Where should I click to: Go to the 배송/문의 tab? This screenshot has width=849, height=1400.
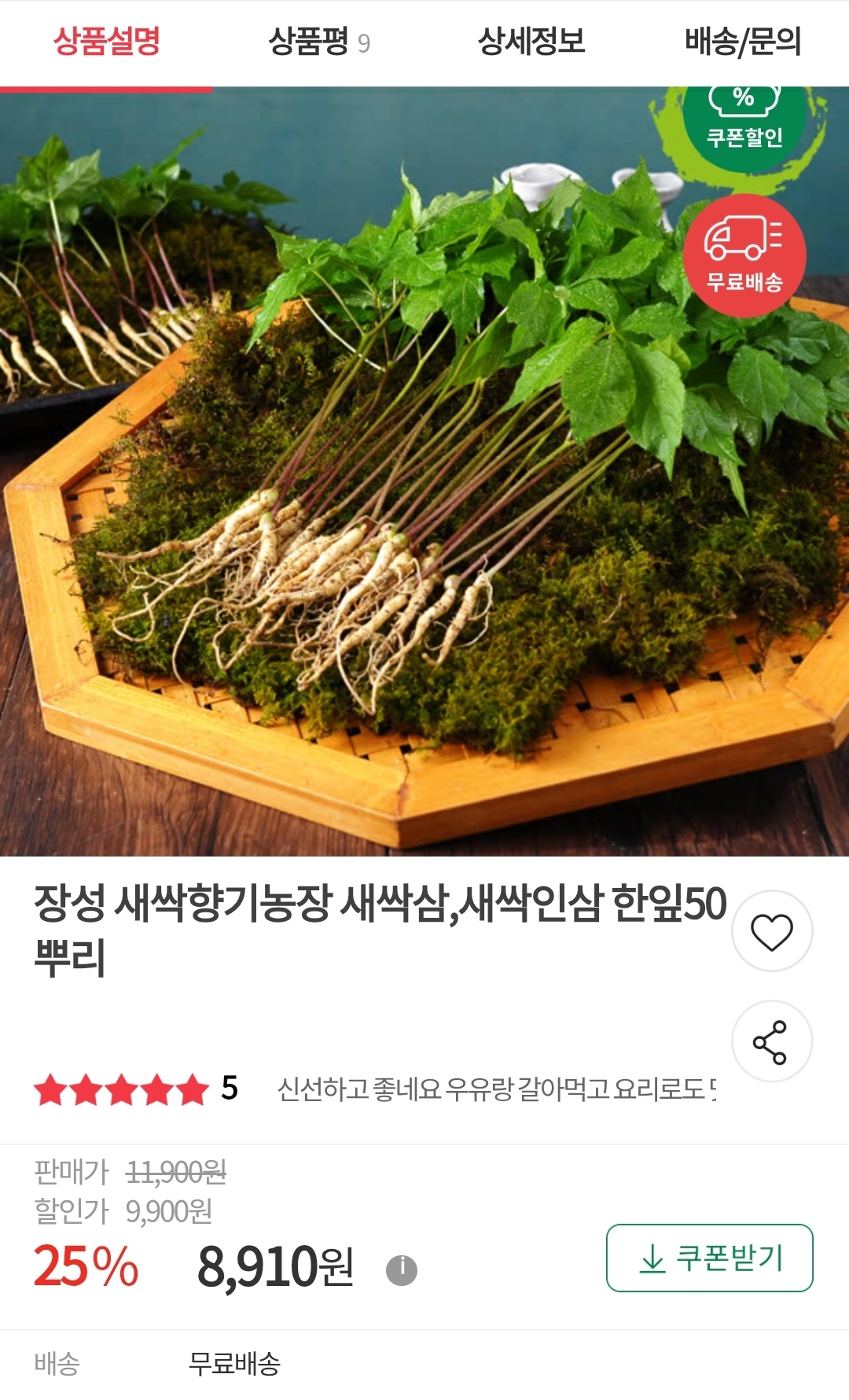pos(743,42)
